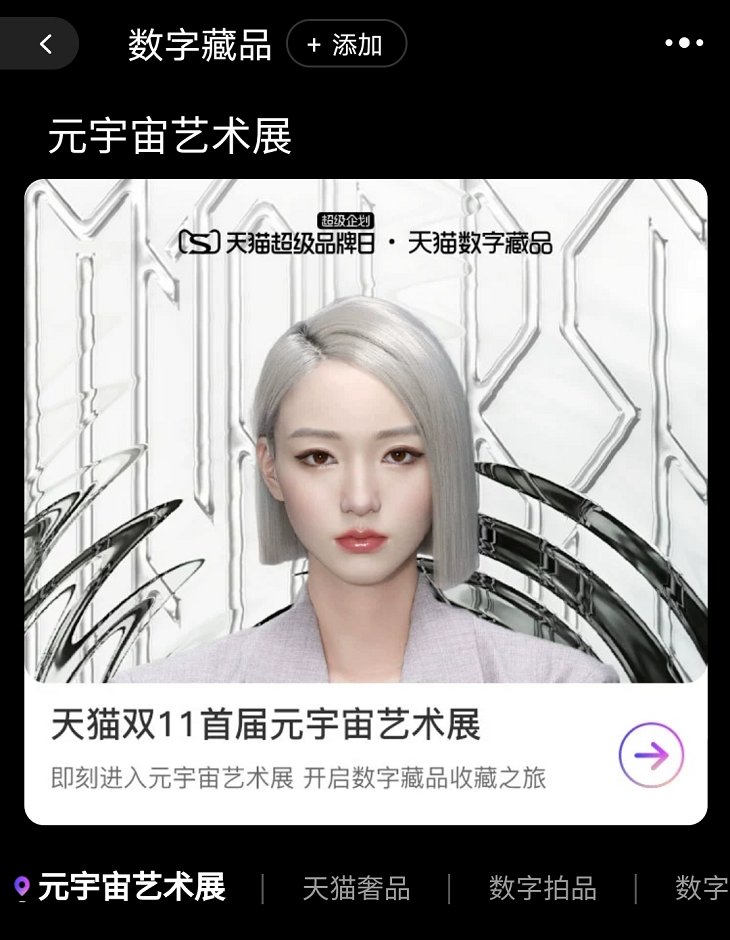Switch to the 数字拍品 tab
The height and width of the screenshot is (940, 730).
pos(542,888)
